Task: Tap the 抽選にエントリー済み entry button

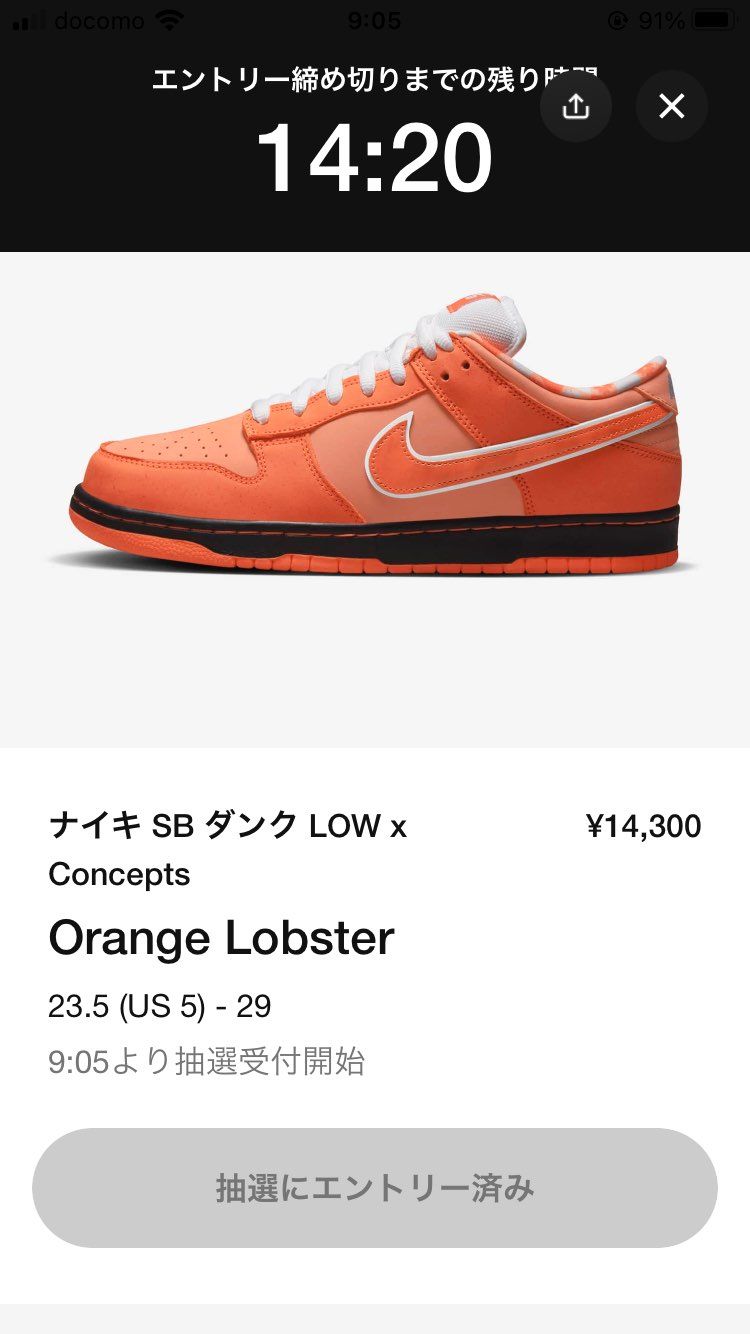Action: [375, 1187]
